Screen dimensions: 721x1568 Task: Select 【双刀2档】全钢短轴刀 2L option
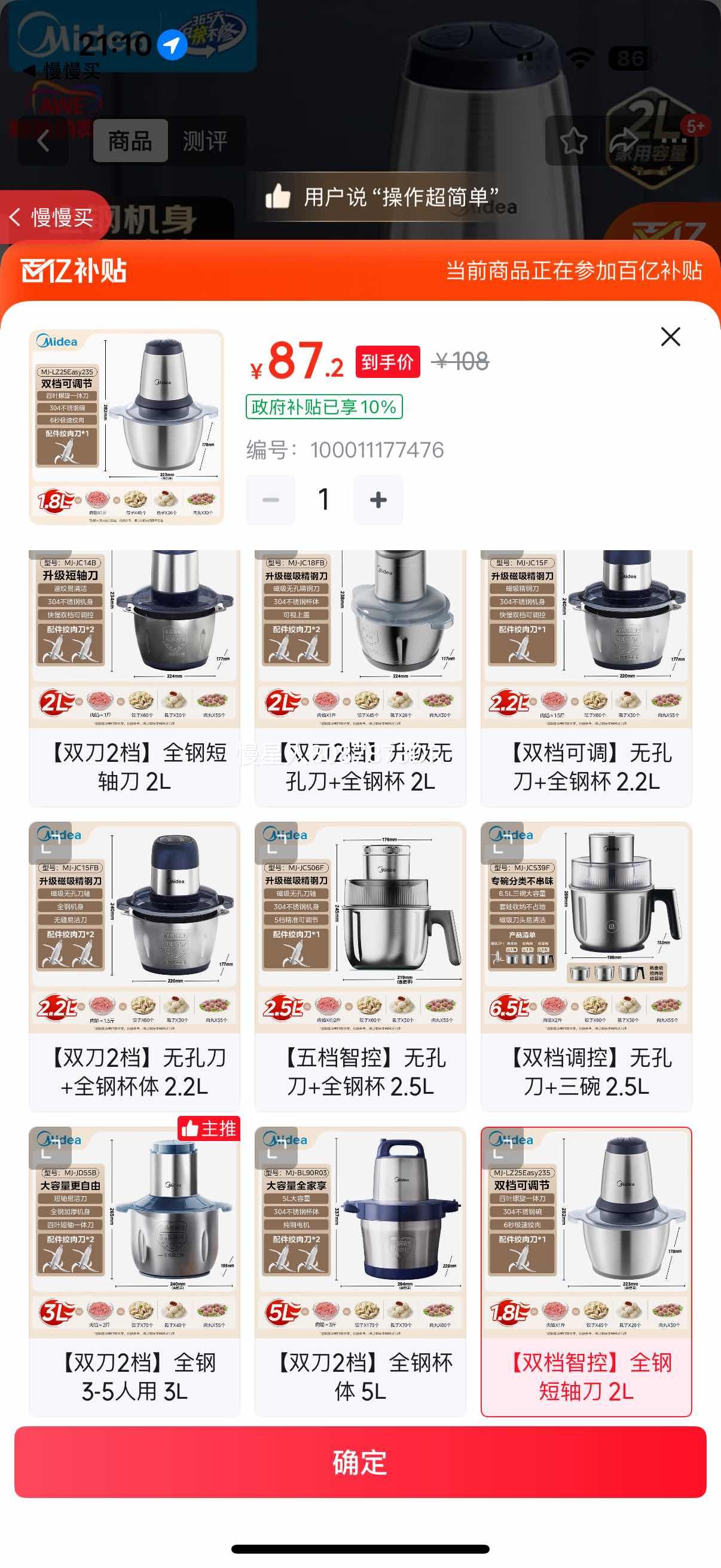(135, 678)
